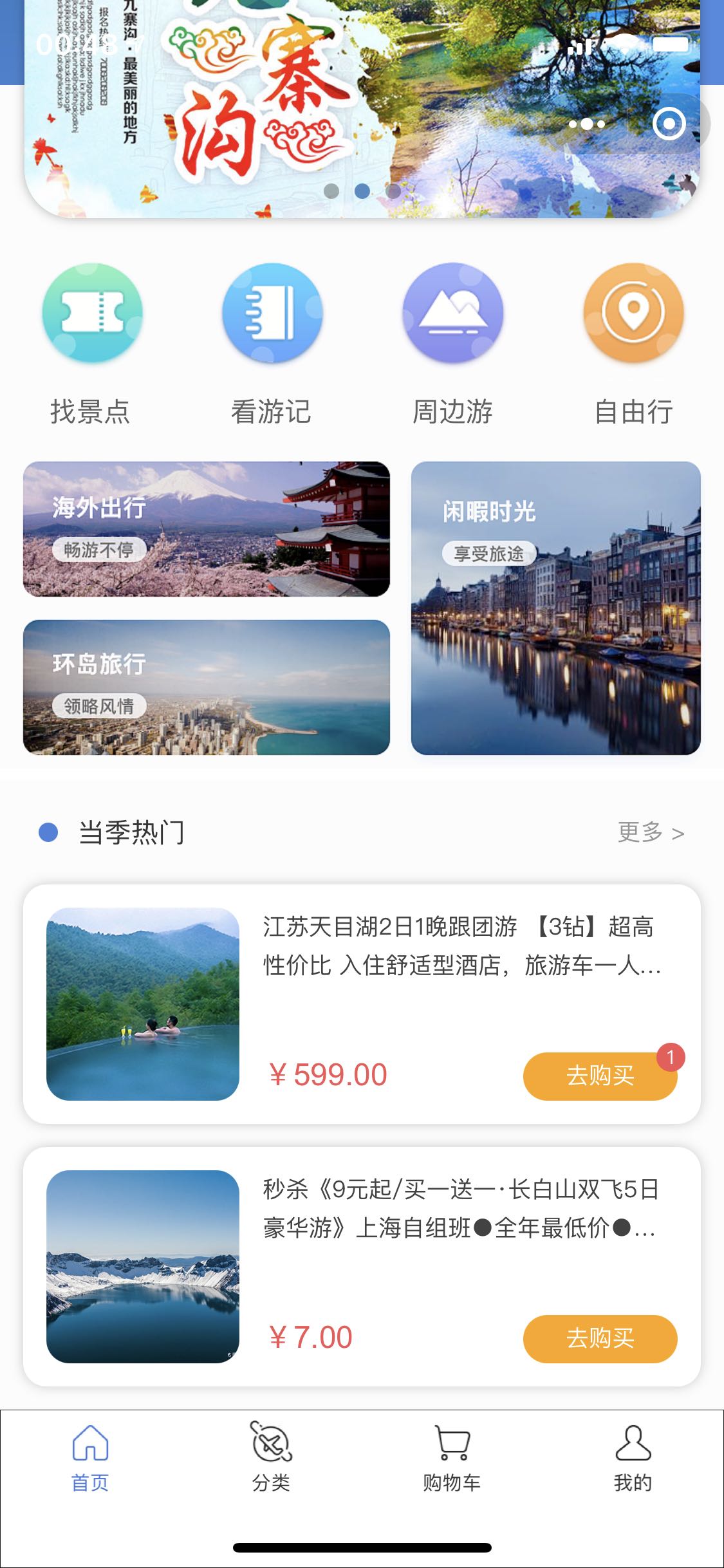This screenshot has width=724, height=1568.
Task: Switch to the 购物车 tab
Action: coord(452,1458)
